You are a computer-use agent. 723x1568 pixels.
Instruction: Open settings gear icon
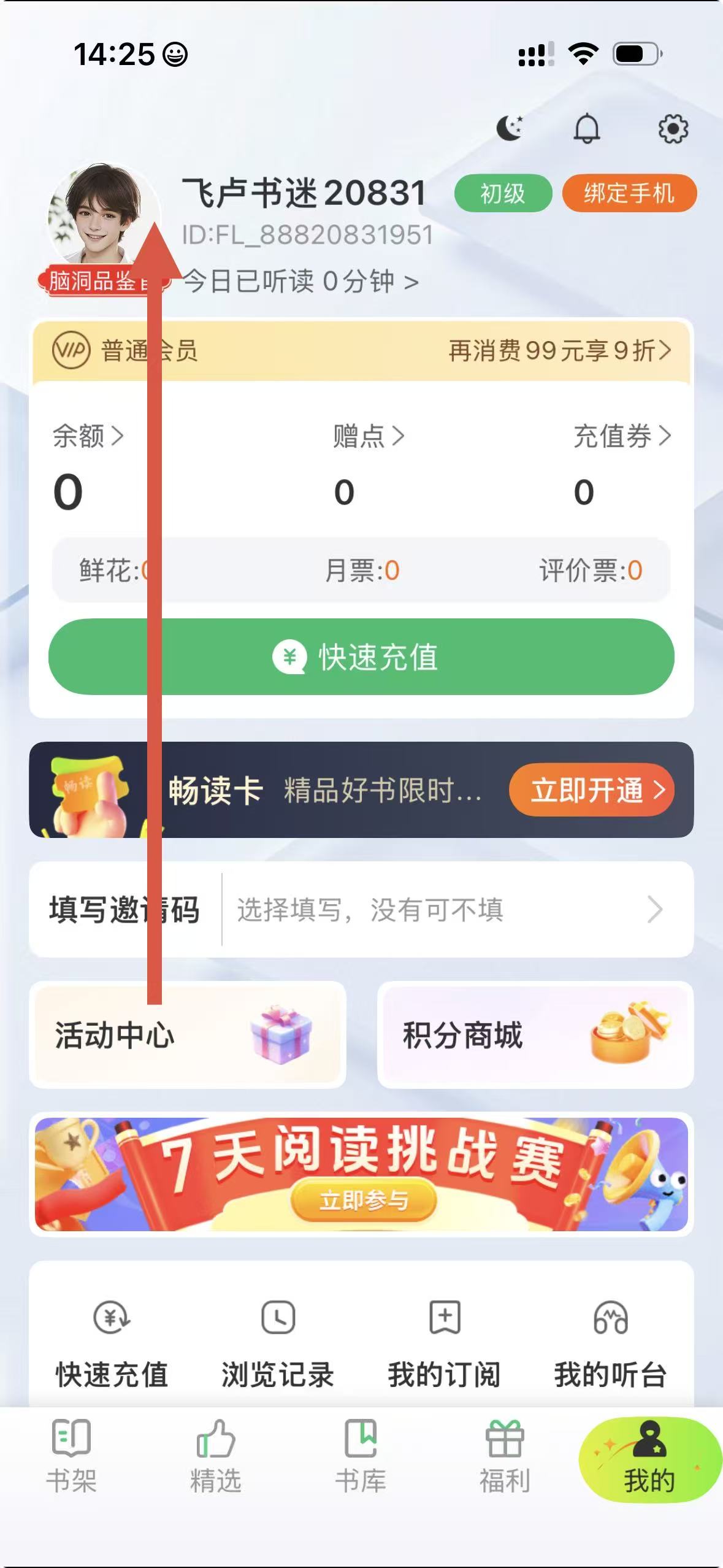coord(673,129)
